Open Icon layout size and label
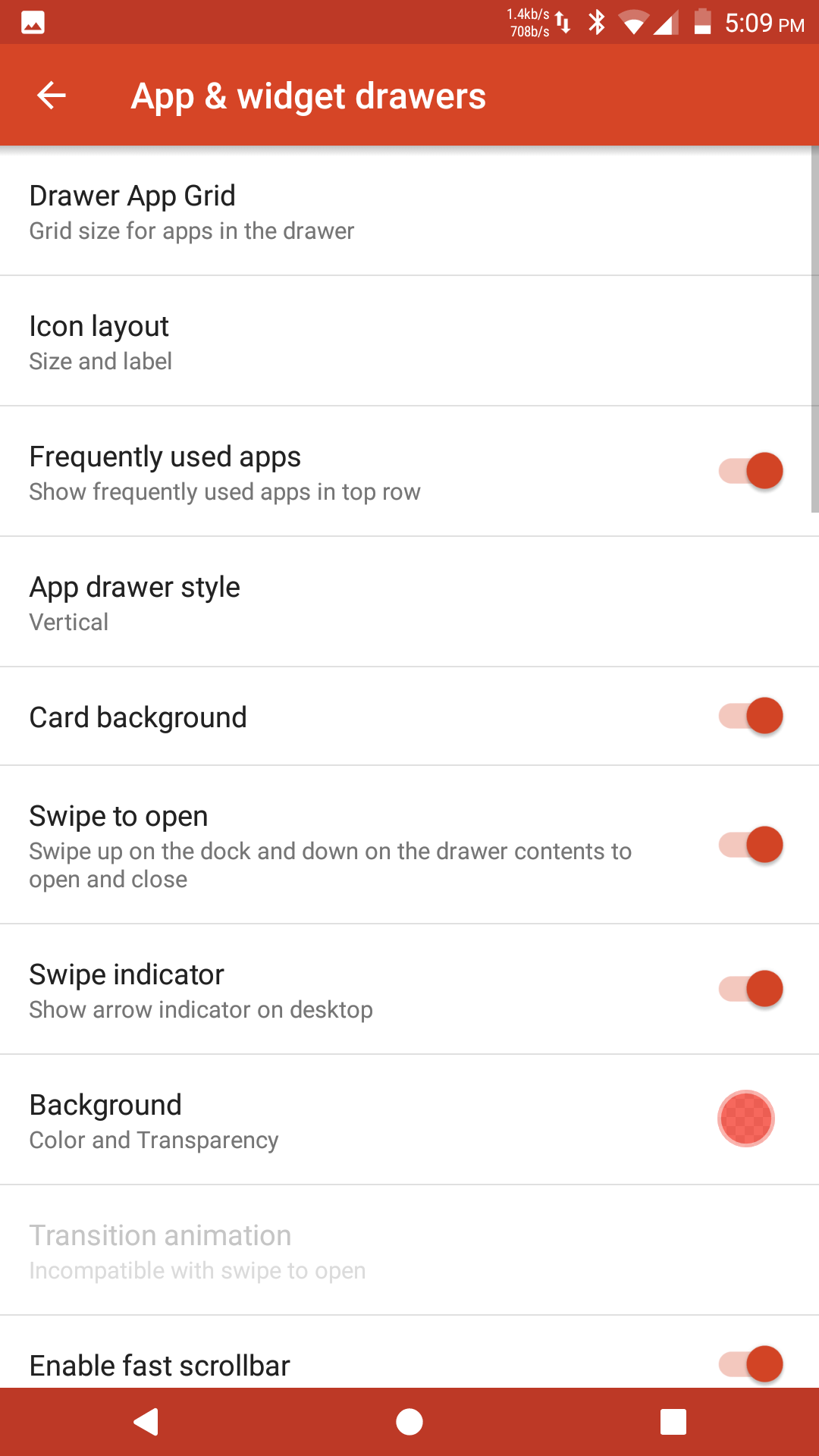819x1456 pixels. click(409, 341)
